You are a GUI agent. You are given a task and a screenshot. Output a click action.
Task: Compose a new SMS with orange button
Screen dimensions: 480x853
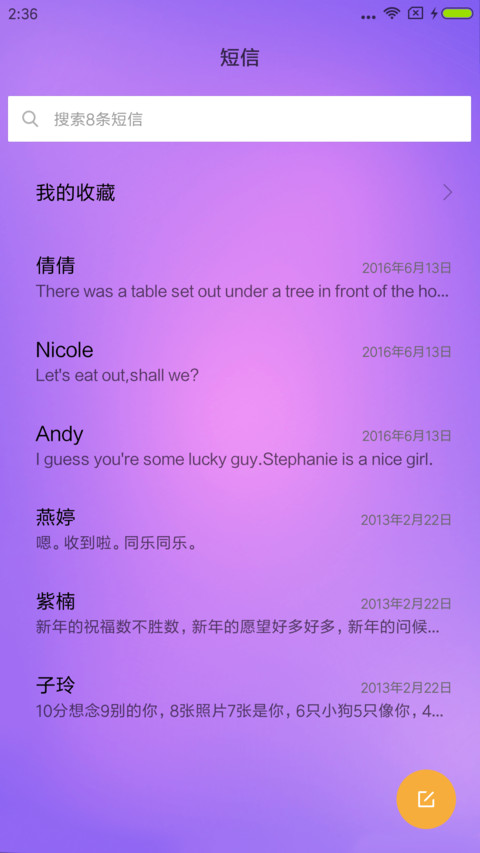426,799
